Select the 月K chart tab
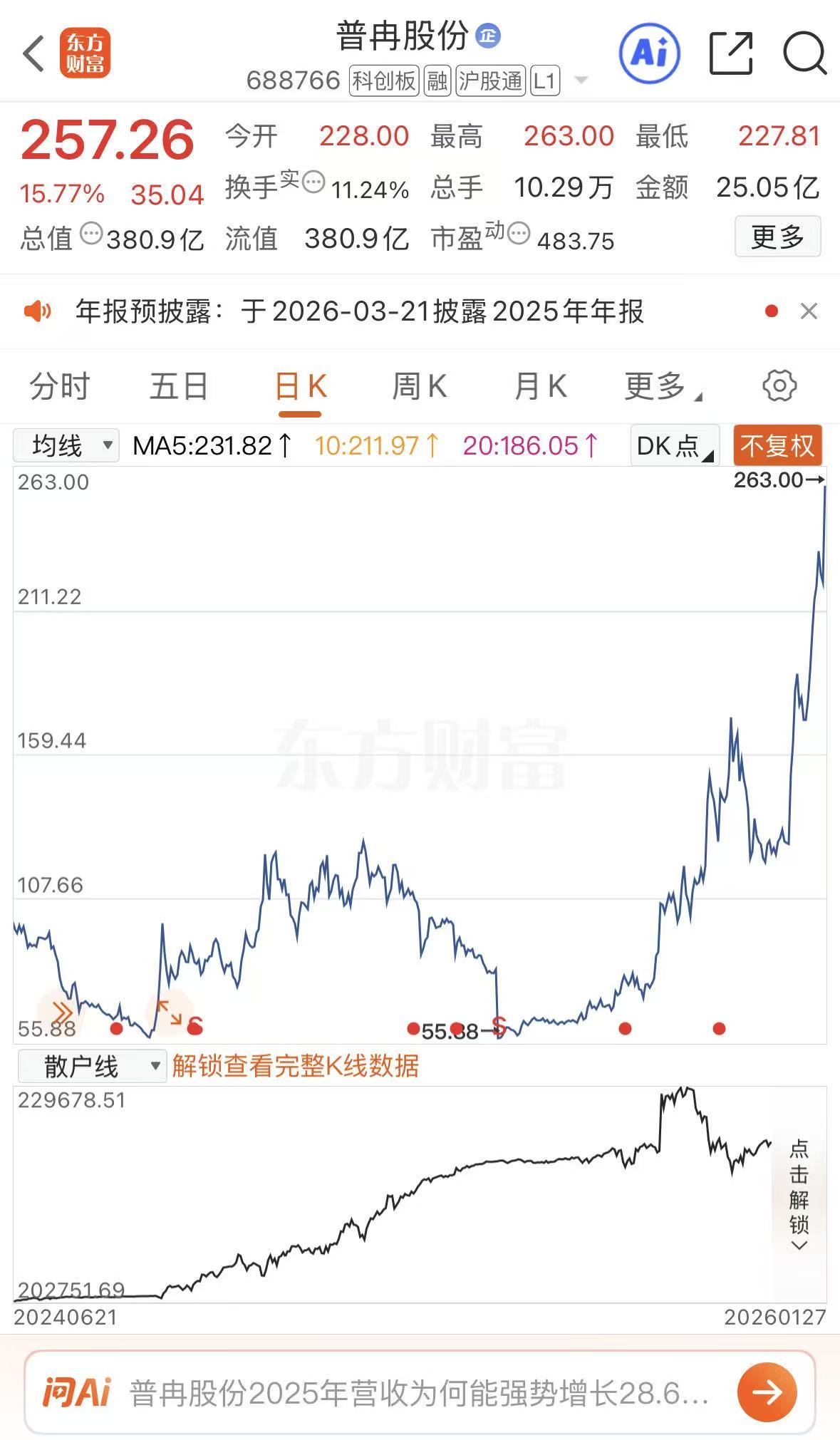Viewport: 840px width, 1440px height. 540,387
